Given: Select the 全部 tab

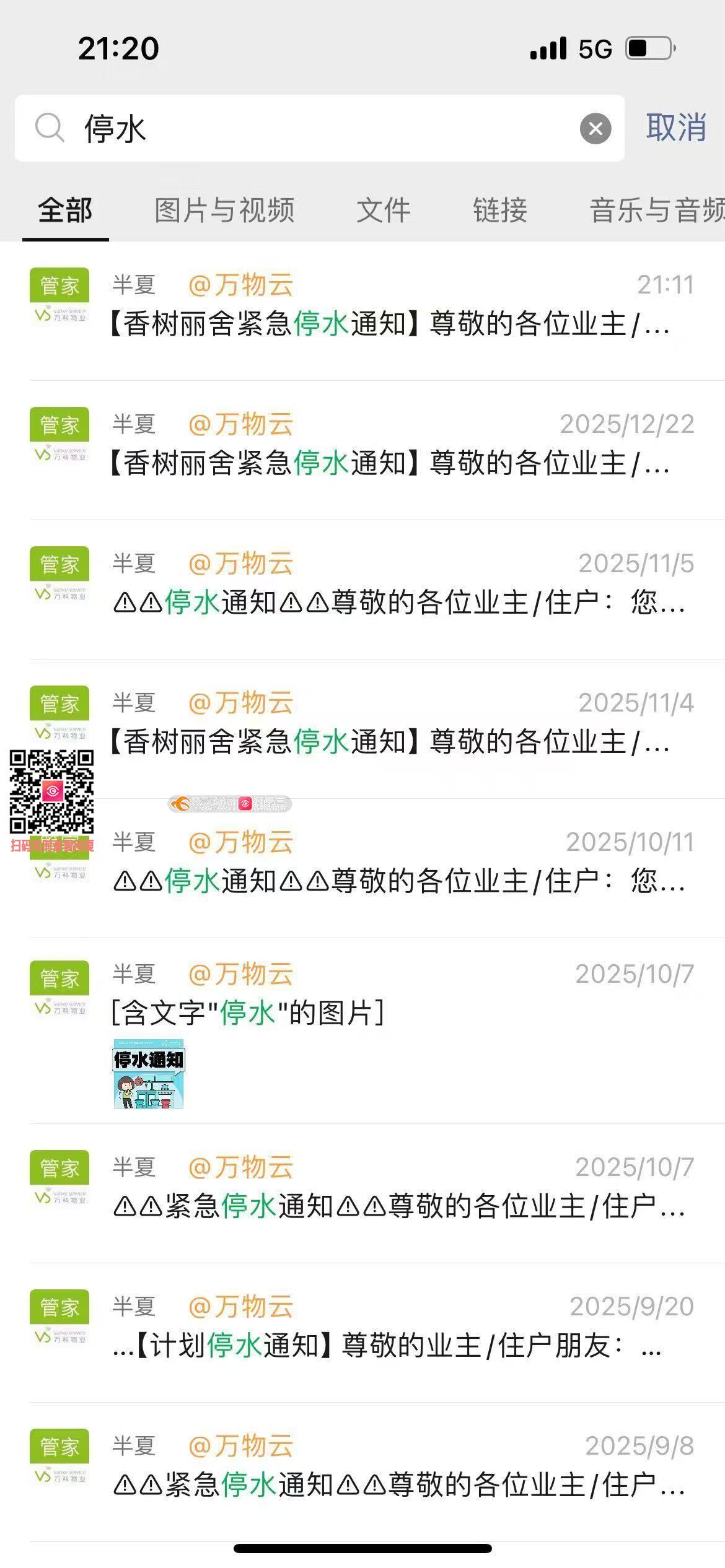Looking at the screenshot, I should [x=65, y=210].
